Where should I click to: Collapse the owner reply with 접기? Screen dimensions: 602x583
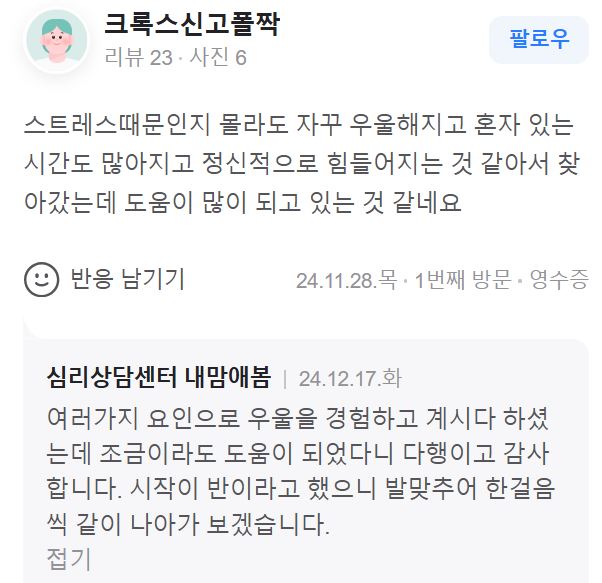(68, 556)
